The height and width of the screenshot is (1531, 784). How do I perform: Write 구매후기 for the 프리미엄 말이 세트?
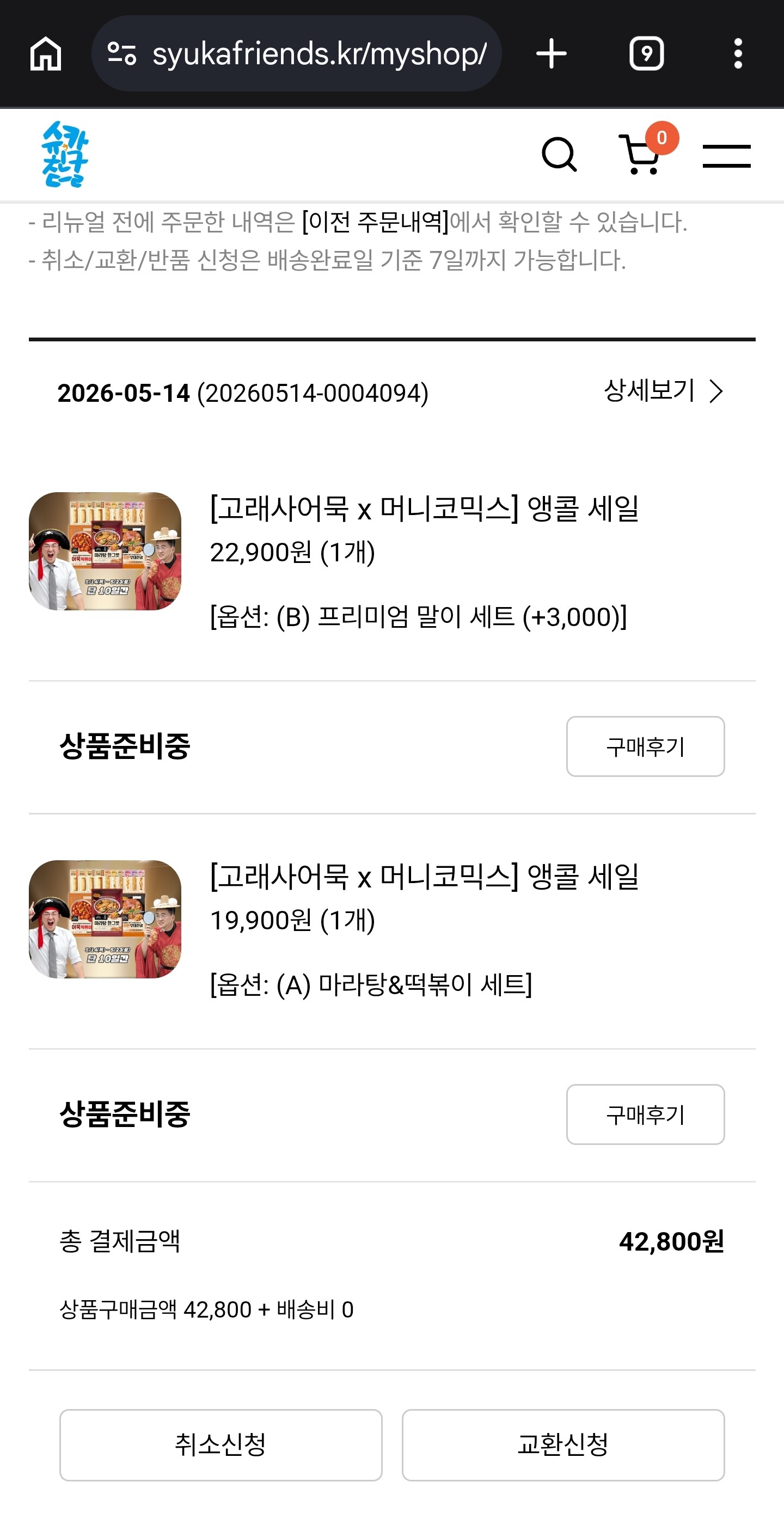tap(645, 746)
